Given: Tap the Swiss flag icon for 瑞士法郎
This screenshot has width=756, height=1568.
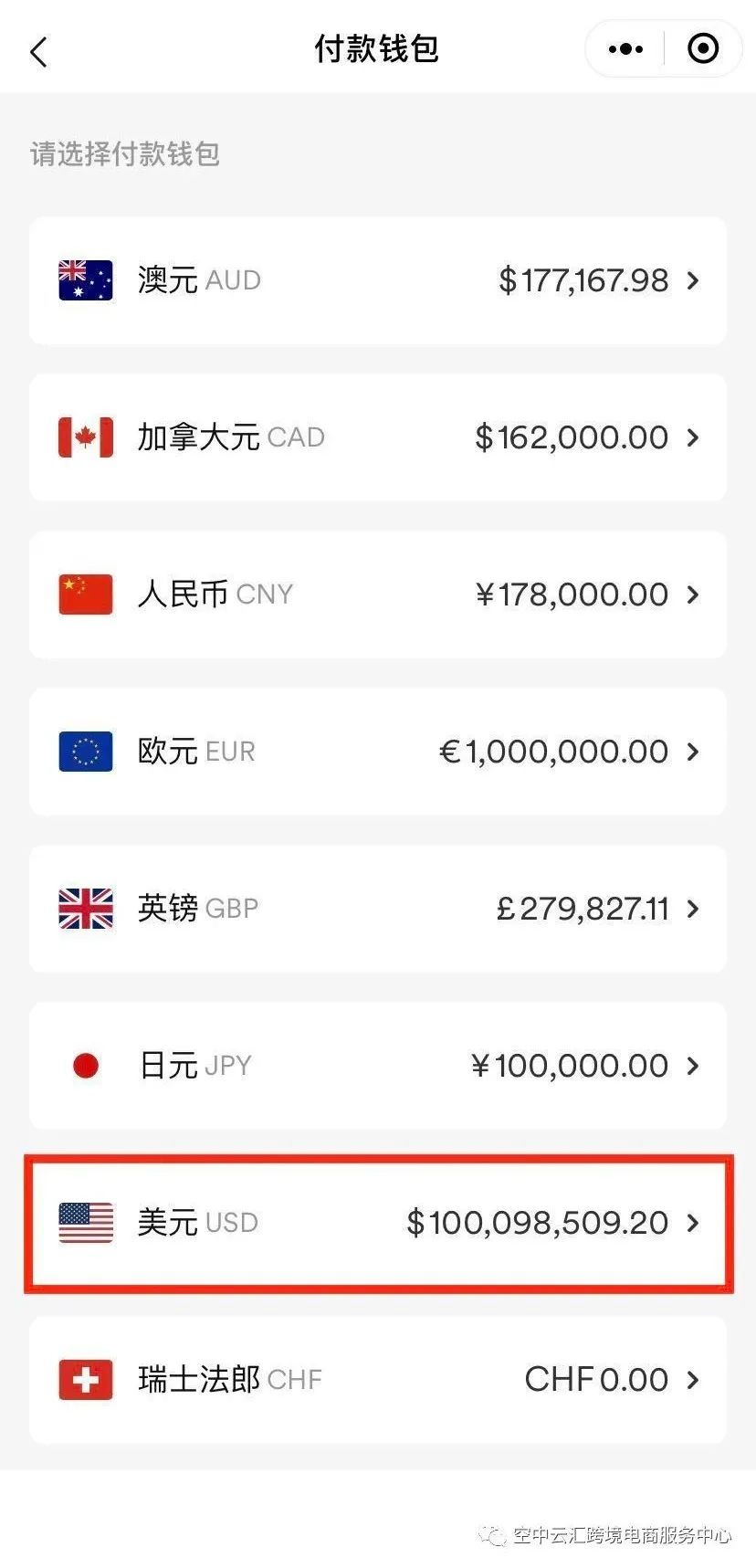Looking at the screenshot, I should pos(85,1380).
